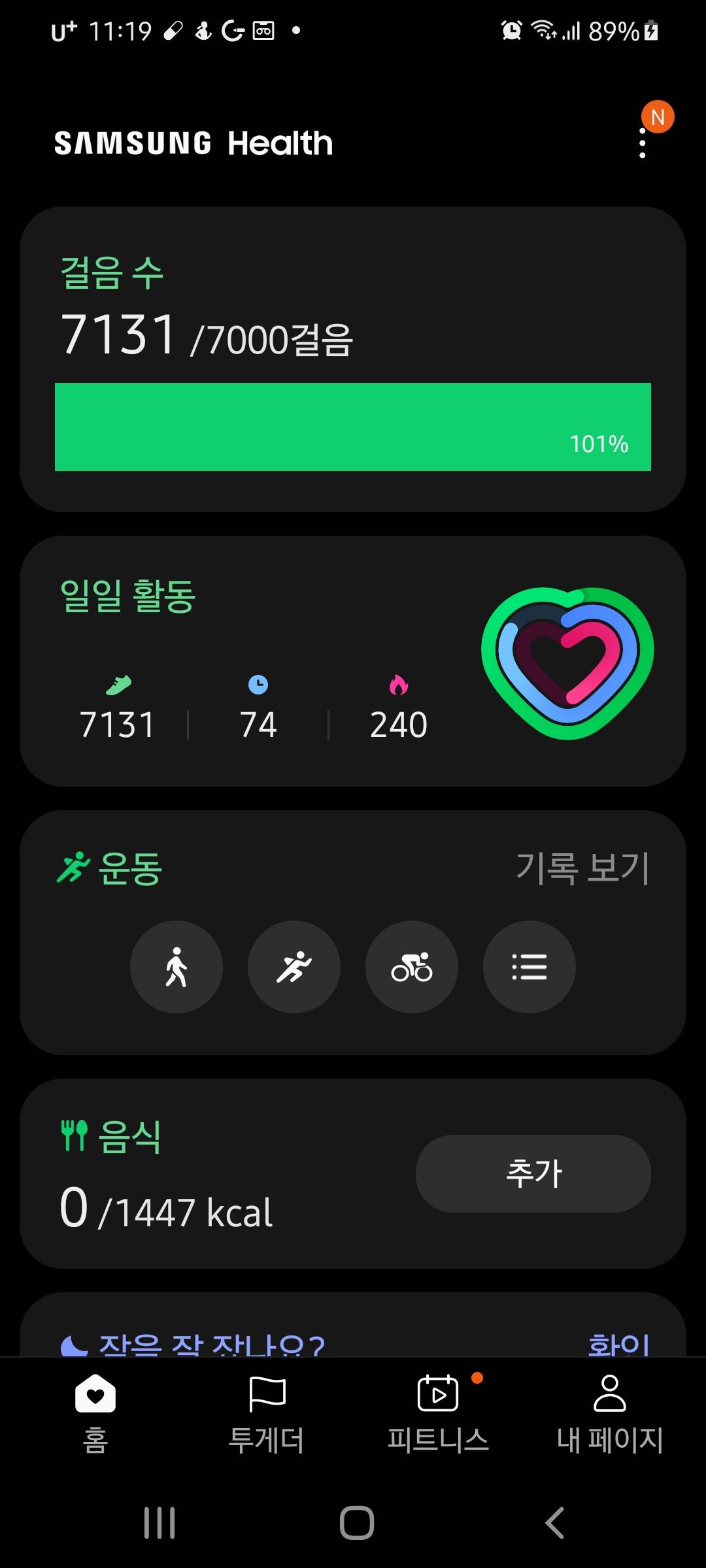The width and height of the screenshot is (706, 1568).
Task: Open the more options overflow menu
Action: coord(643,142)
